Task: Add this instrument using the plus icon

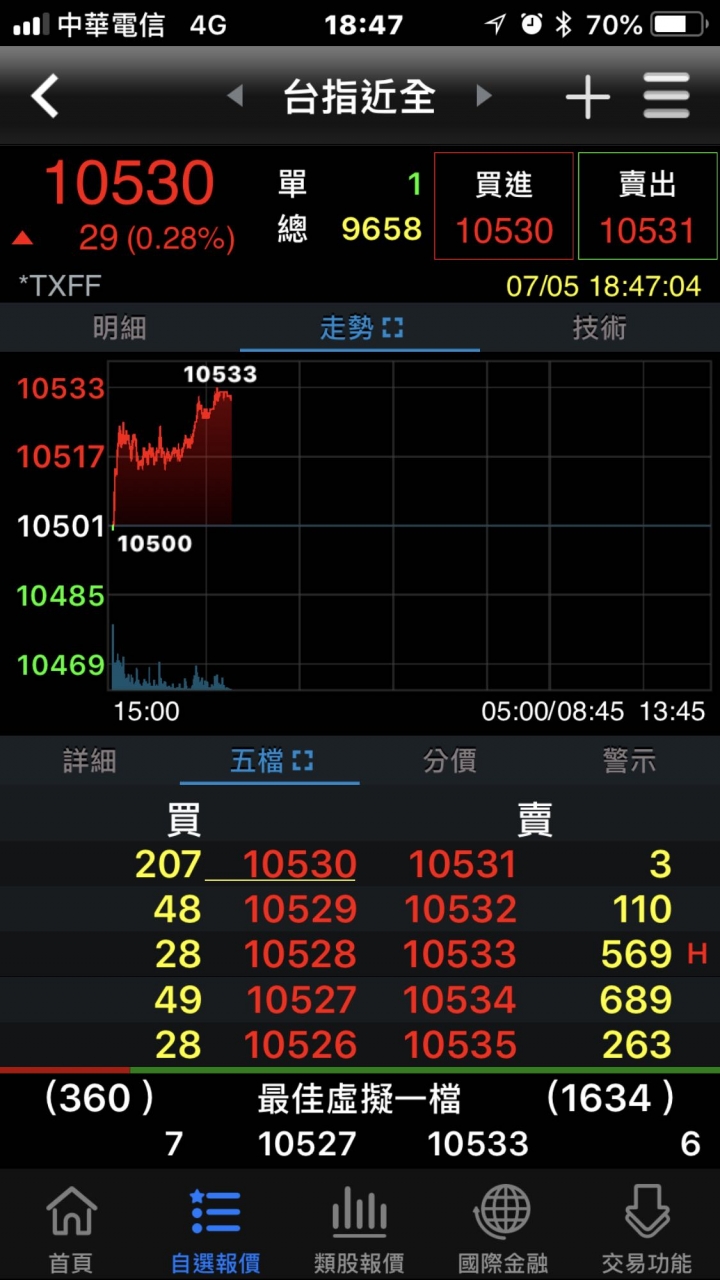Action: pyautogui.click(x=587, y=97)
